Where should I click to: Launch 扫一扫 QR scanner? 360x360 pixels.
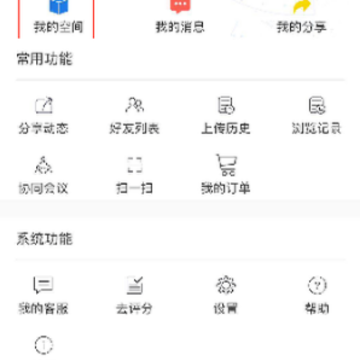coord(135,175)
